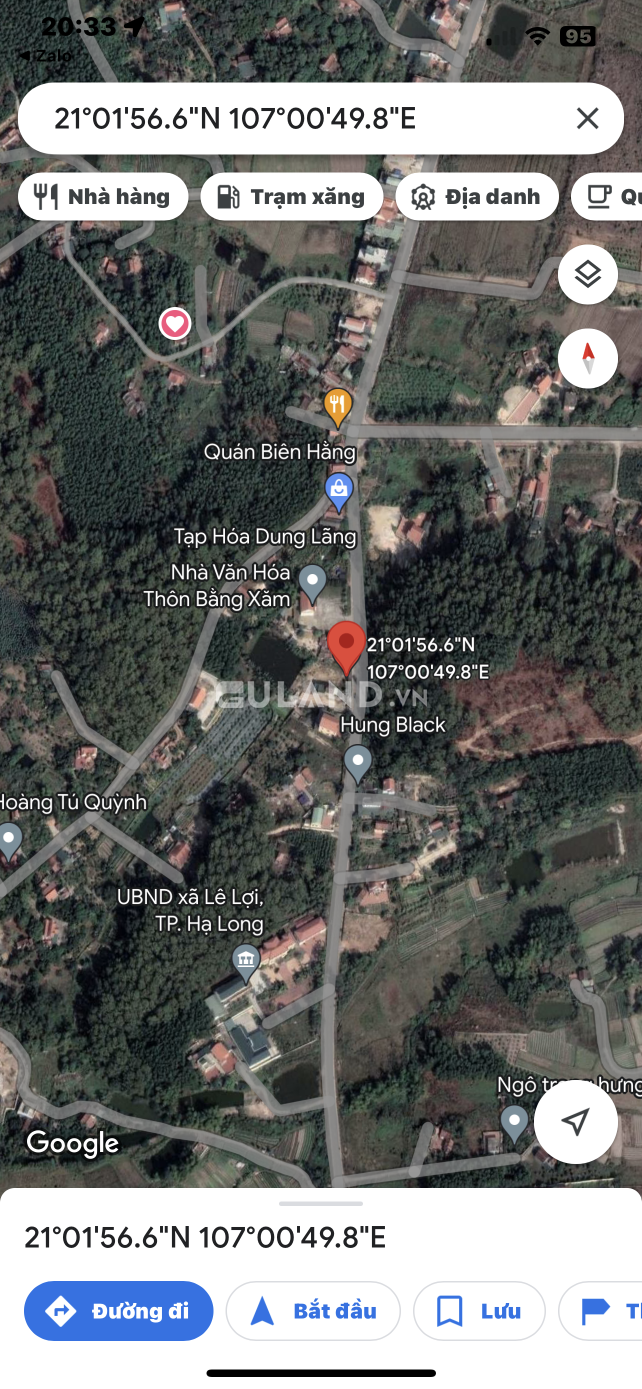Open the Quán Biên Hằng restaurant marker
Viewport: 642px width, 1389px height.
[x=338, y=405]
